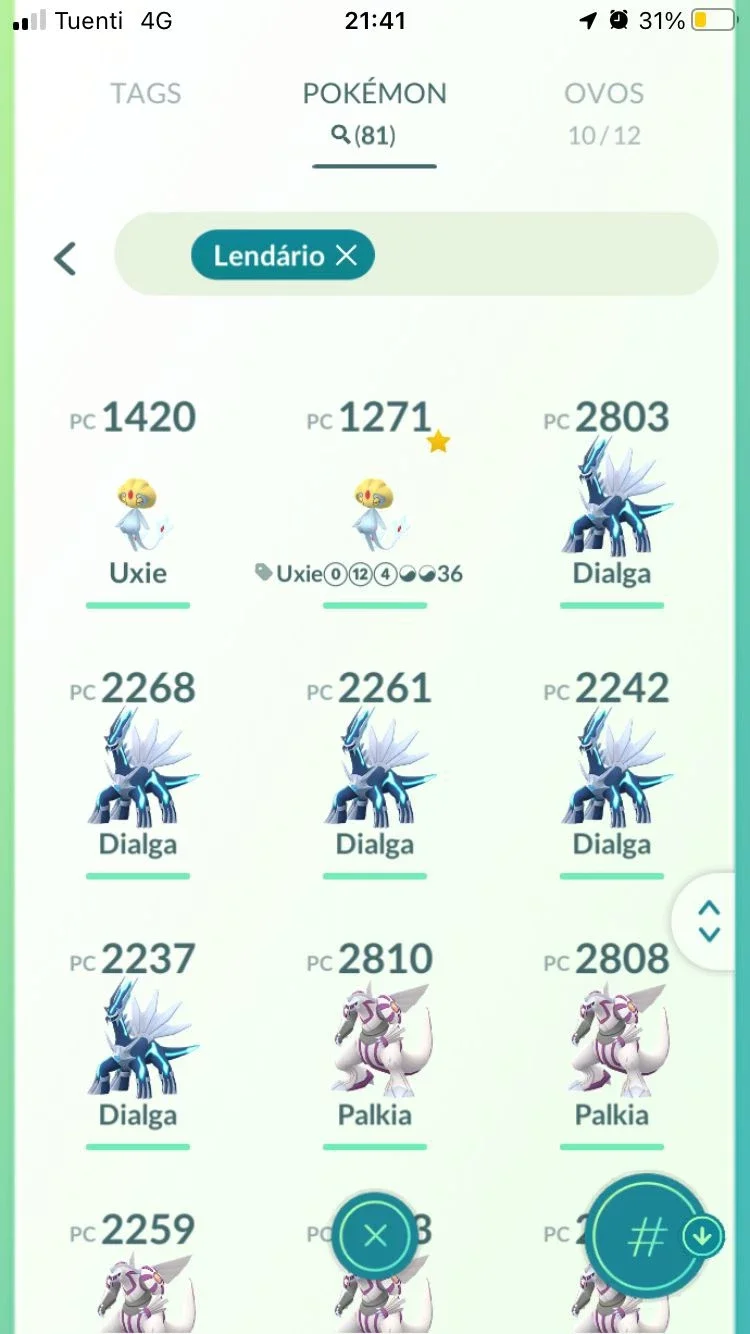This screenshot has height=1334, width=750.
Task: Open the Palkia with PC 2259
Action: click(138, 1273)
